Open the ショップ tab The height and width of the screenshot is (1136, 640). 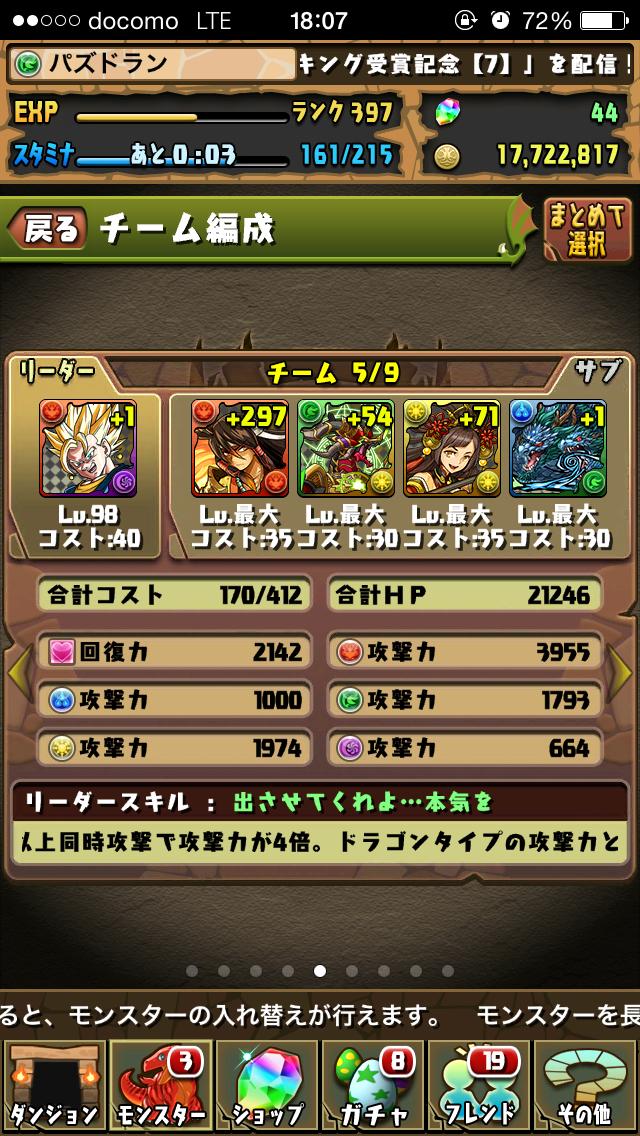click(266, 1086)
